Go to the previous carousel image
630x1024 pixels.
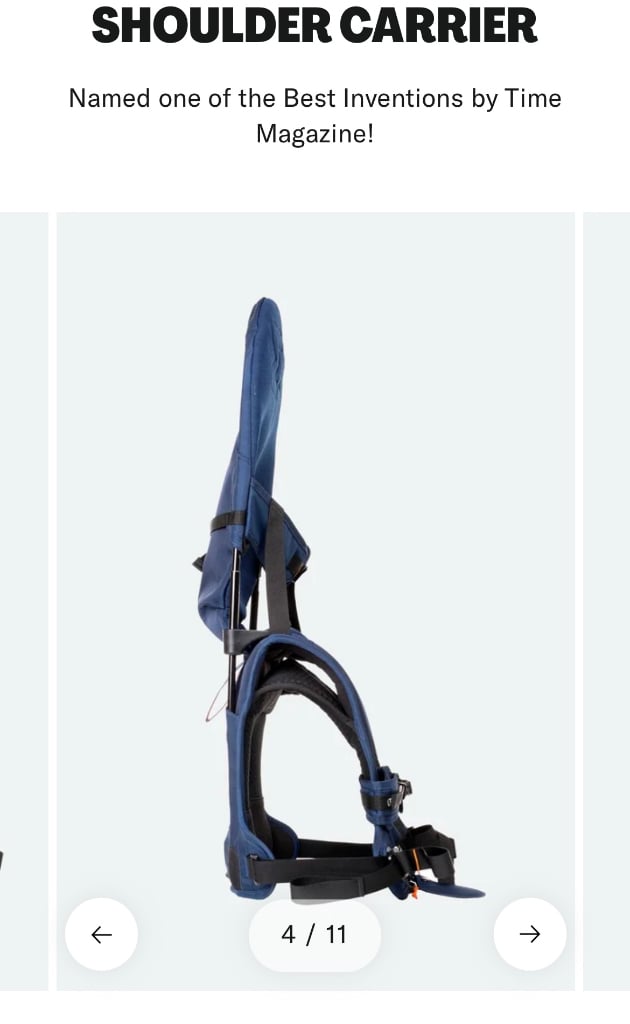click(101, 934)
